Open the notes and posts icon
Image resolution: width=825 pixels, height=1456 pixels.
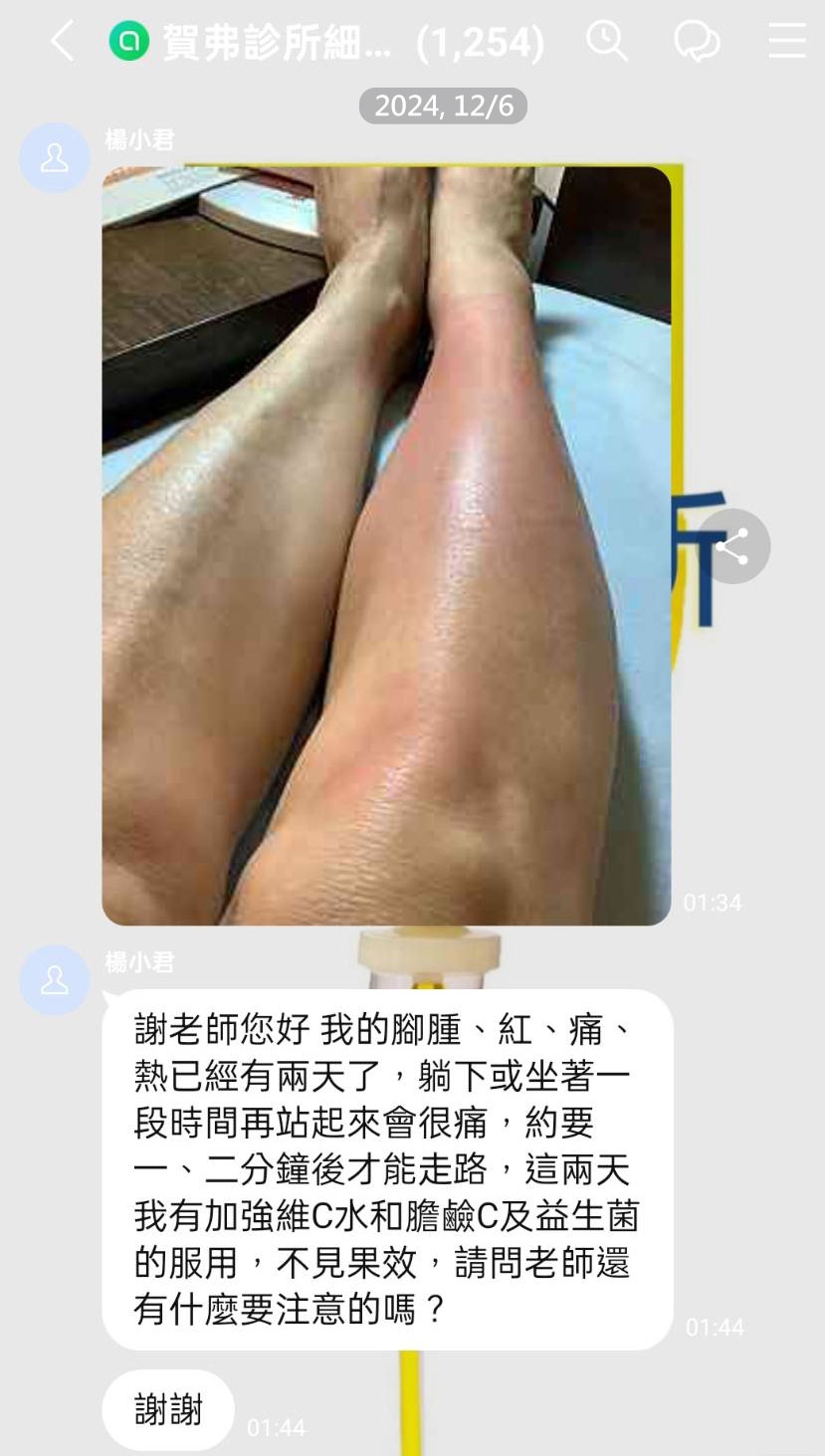pyautogui.click(x=697, y=42)
